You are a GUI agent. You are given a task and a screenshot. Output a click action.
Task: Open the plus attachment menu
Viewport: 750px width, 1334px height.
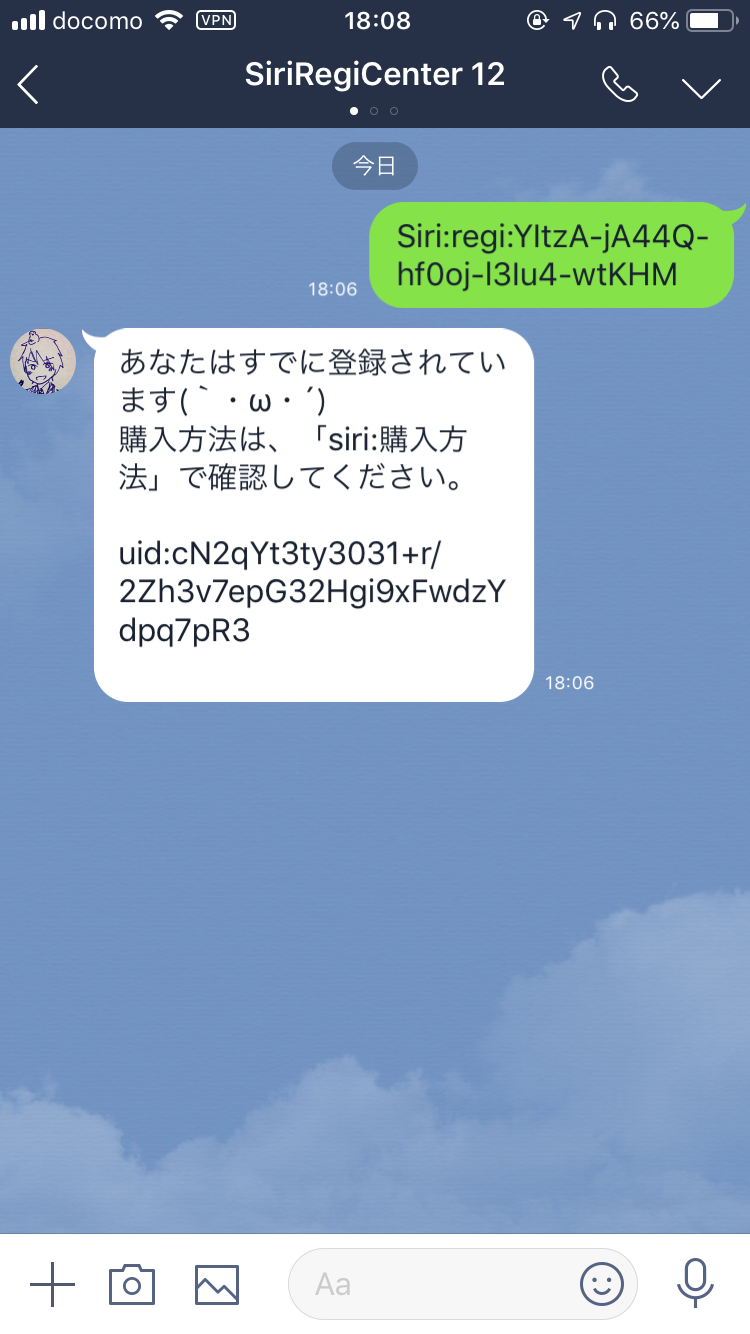52,1283
